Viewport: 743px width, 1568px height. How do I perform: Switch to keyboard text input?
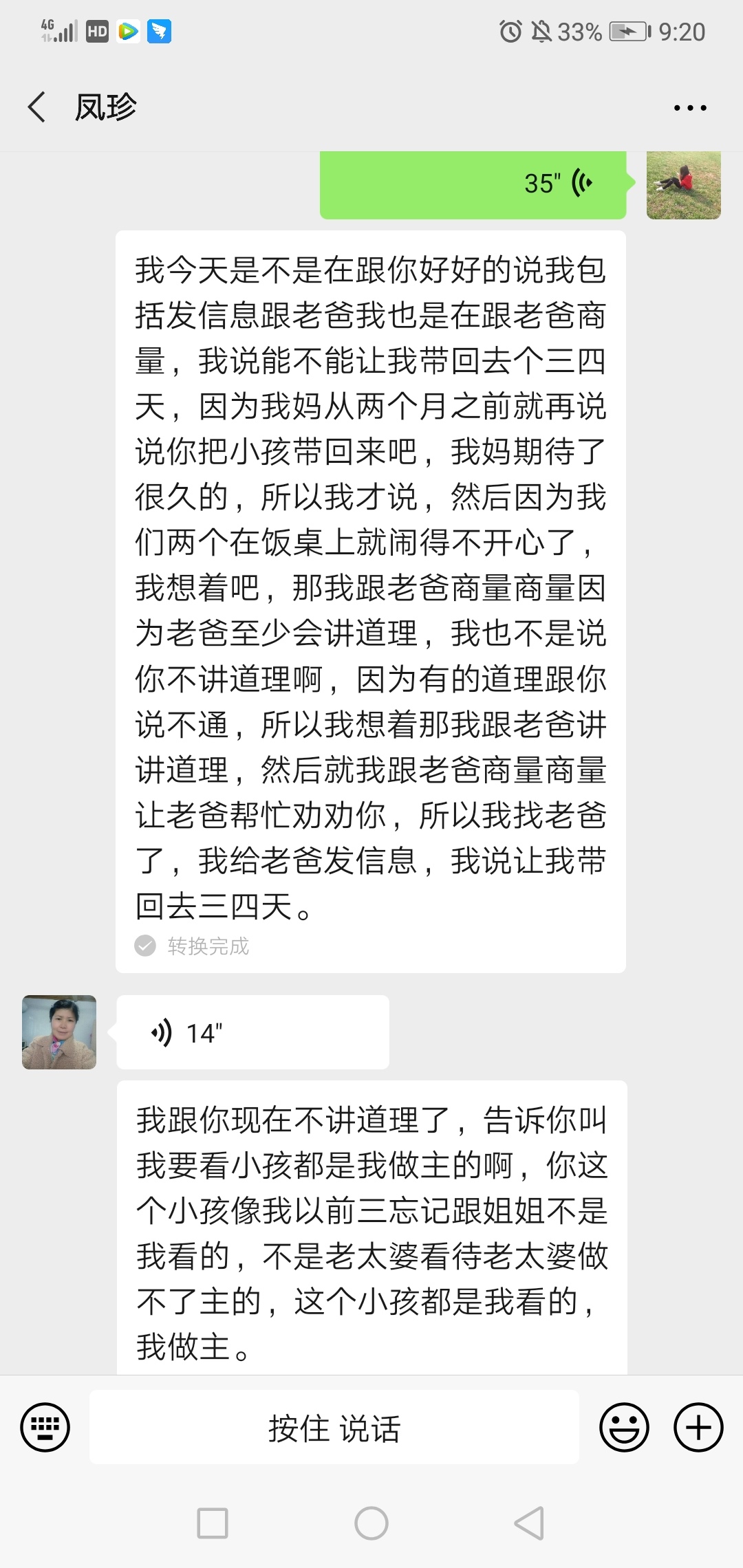point(45,1427)
